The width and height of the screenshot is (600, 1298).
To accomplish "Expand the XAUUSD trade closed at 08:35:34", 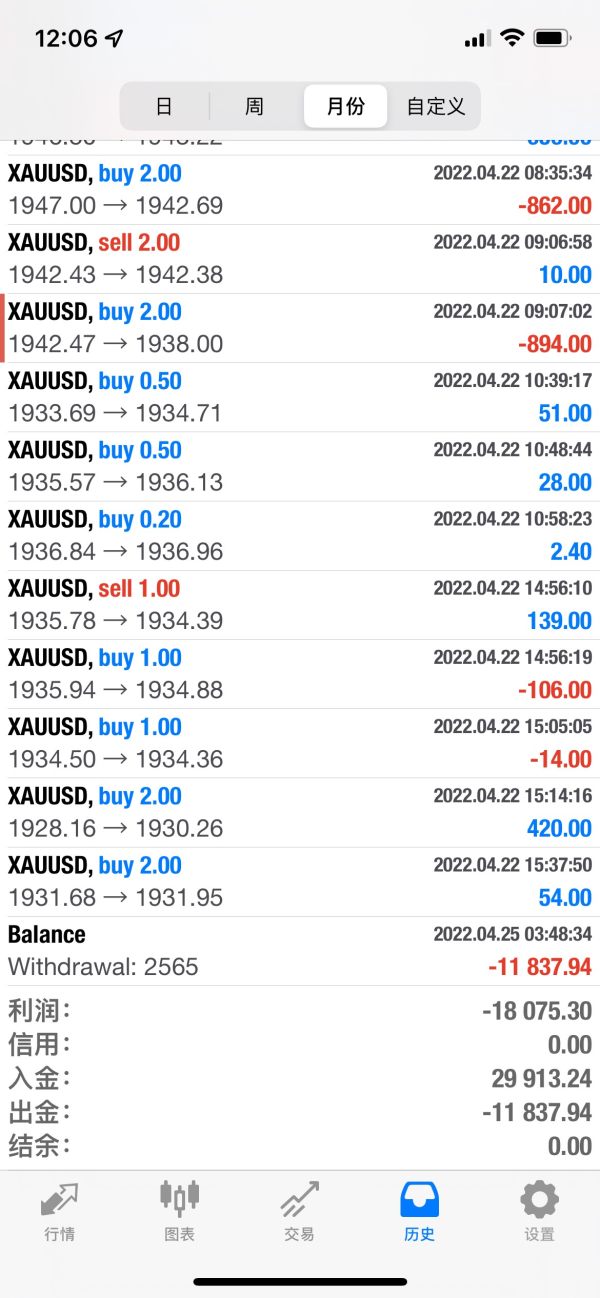I will coord(300,190).
